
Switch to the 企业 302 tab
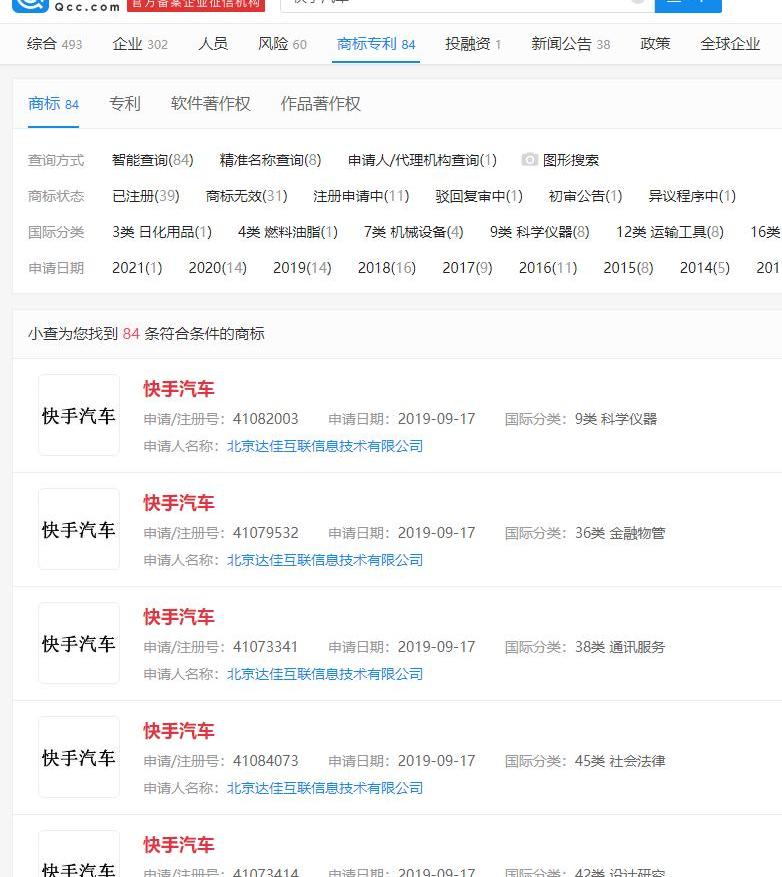pyautogui.click(x=139, y=45)
